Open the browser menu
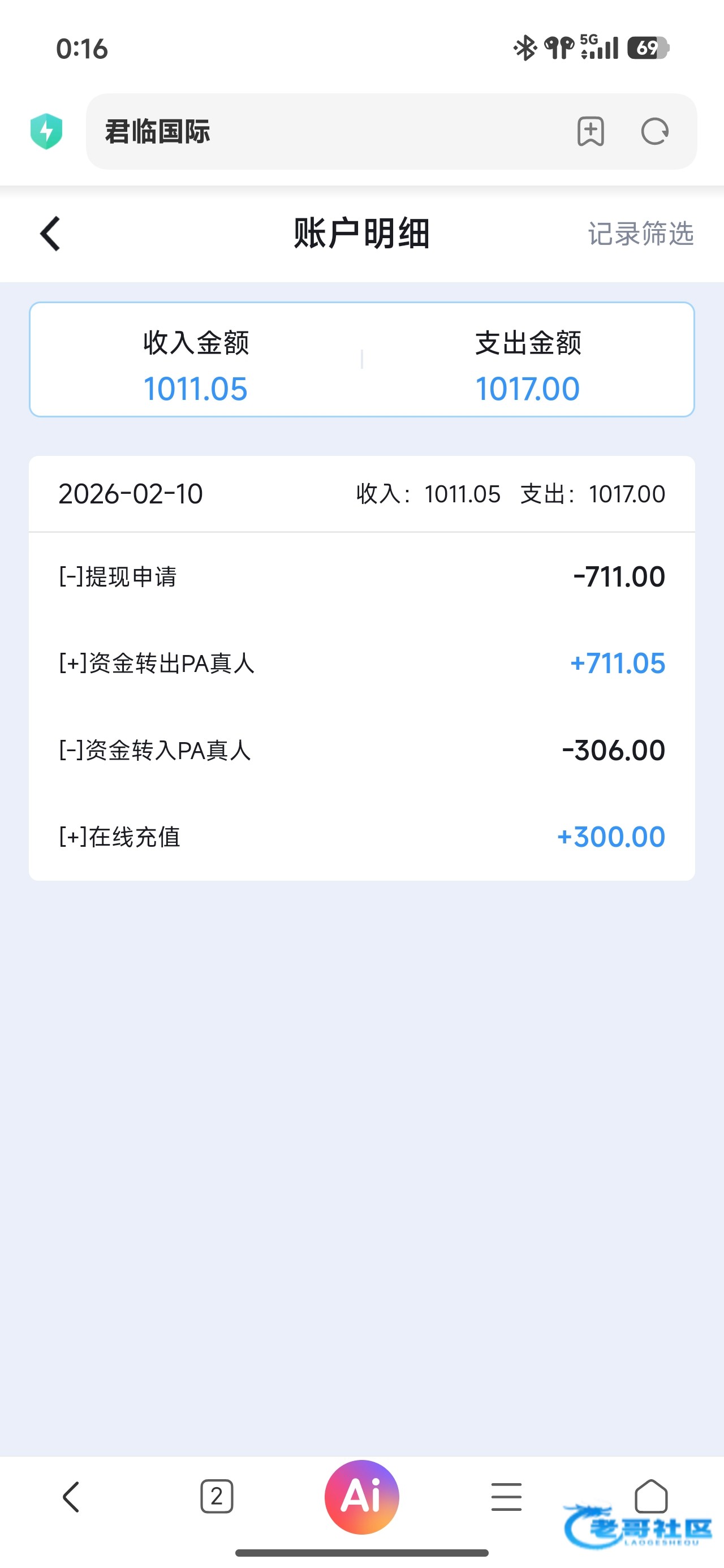724x1568 pixels. (x=506, y=1497)
